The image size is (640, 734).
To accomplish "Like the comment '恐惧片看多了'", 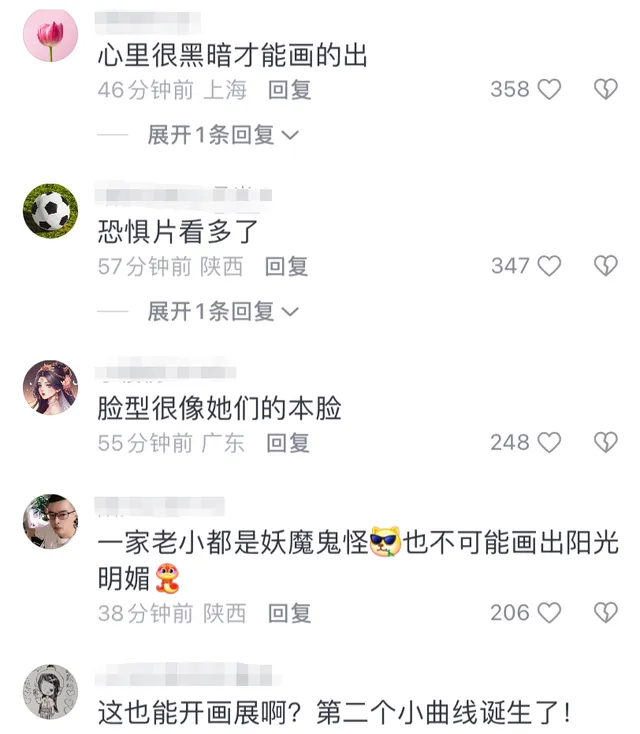I will click(549, 266).
